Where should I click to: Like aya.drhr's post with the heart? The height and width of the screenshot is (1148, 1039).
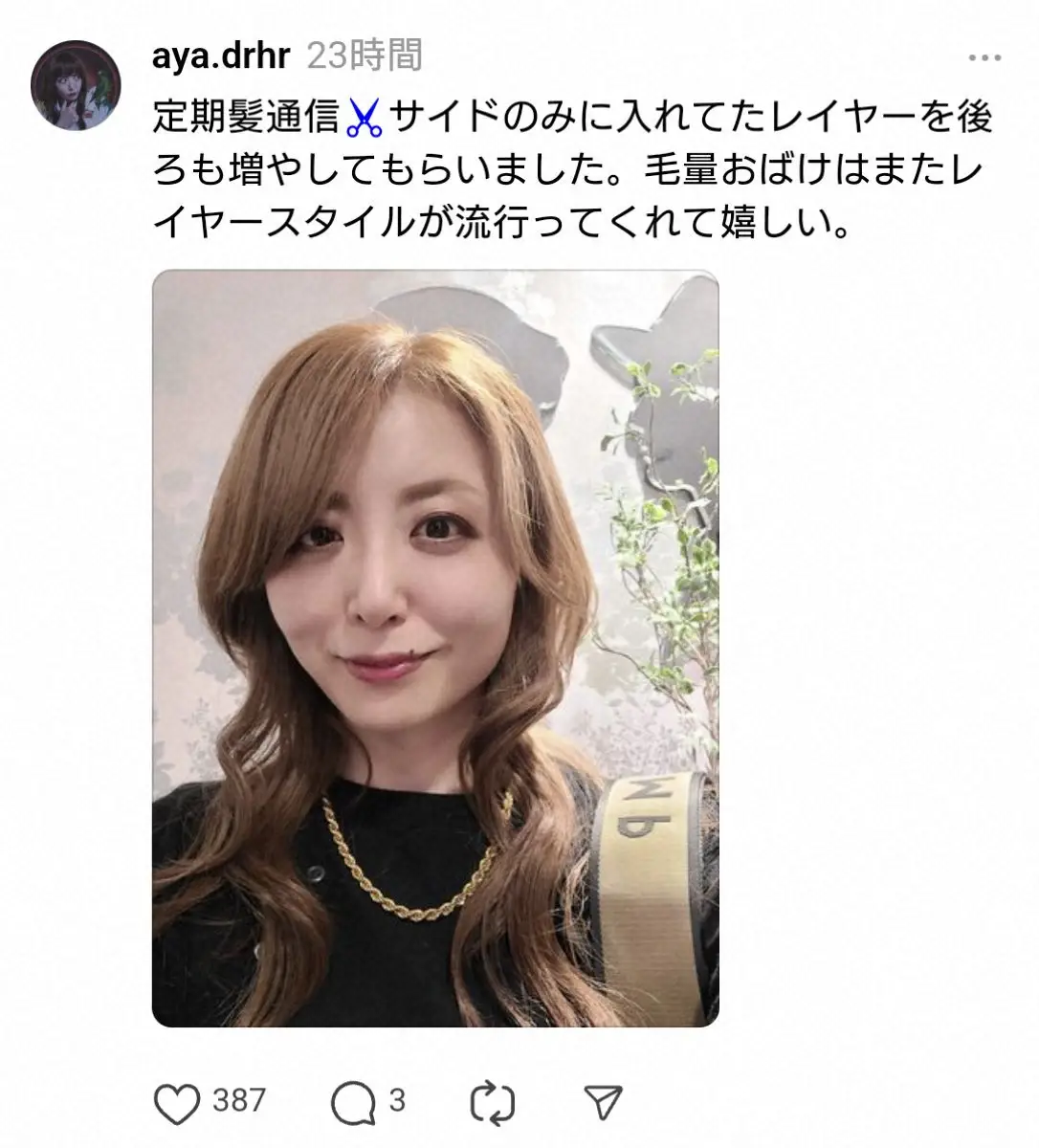point(177,1102)
